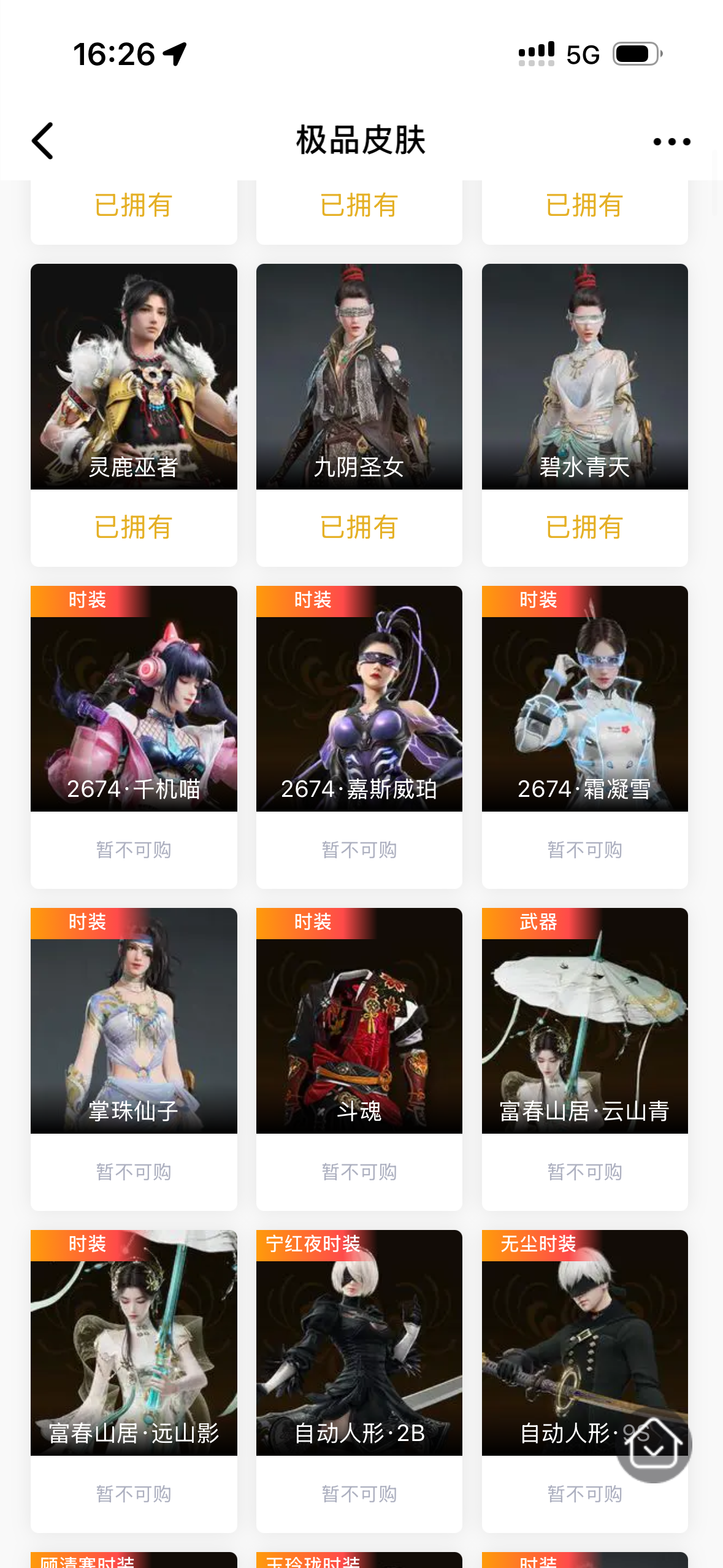
Task: Open the three-dot more menu
Action: 671,142
